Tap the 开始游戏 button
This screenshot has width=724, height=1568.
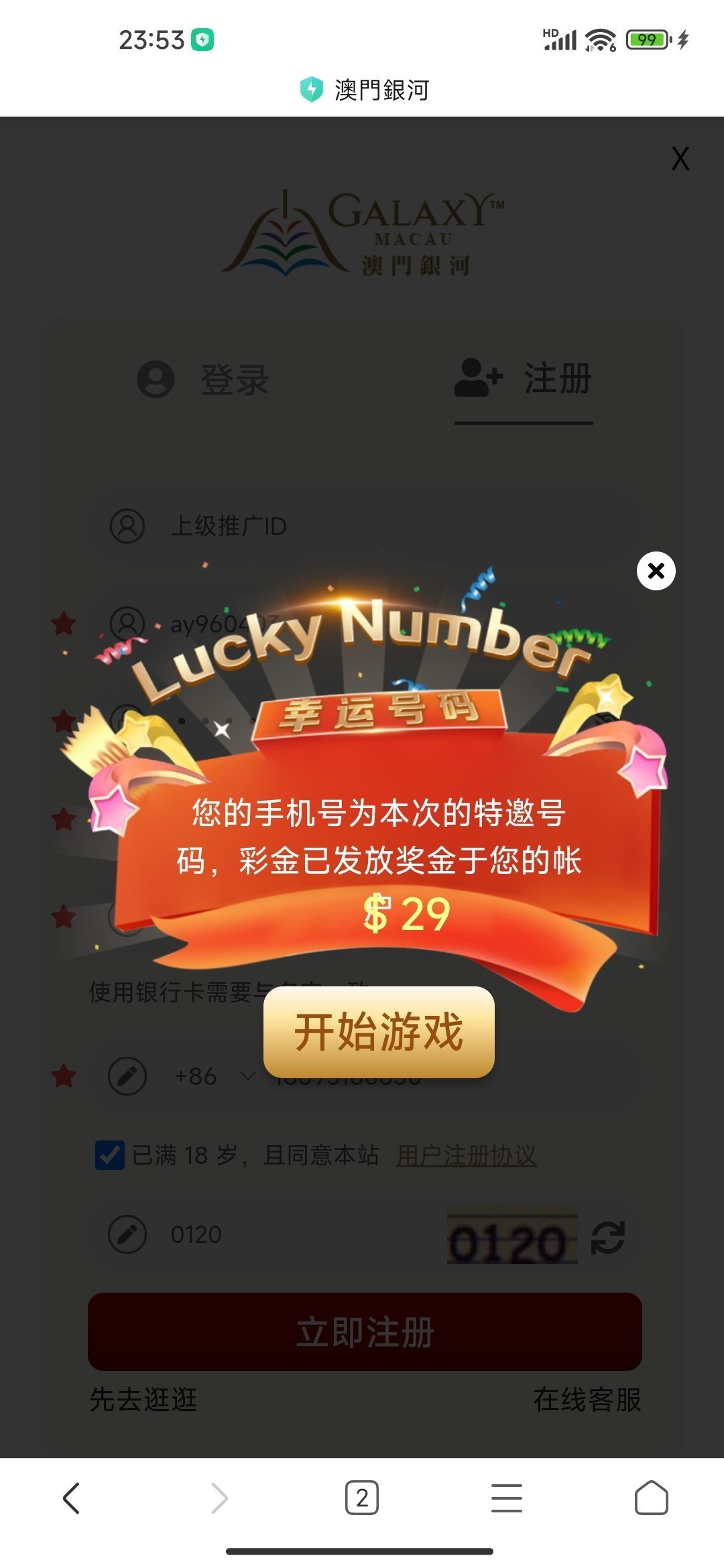[379, 1032]
